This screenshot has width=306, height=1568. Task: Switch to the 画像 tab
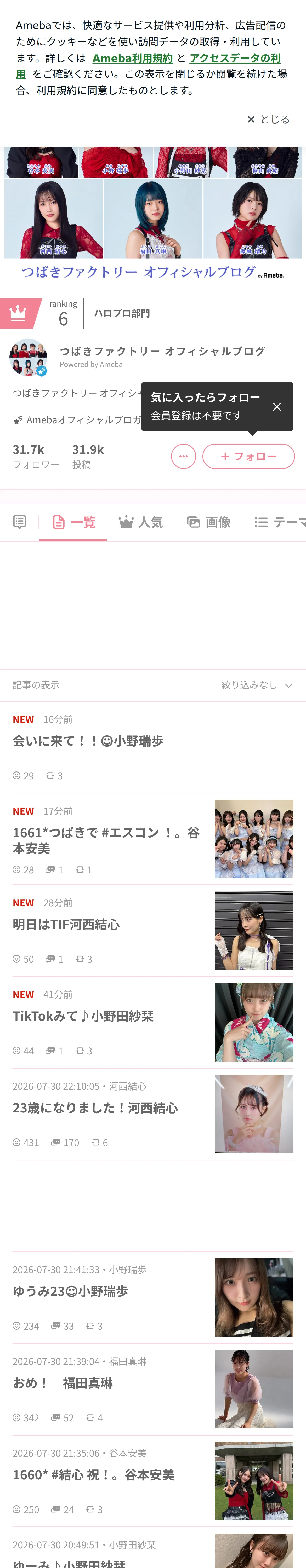click(208, 522)
